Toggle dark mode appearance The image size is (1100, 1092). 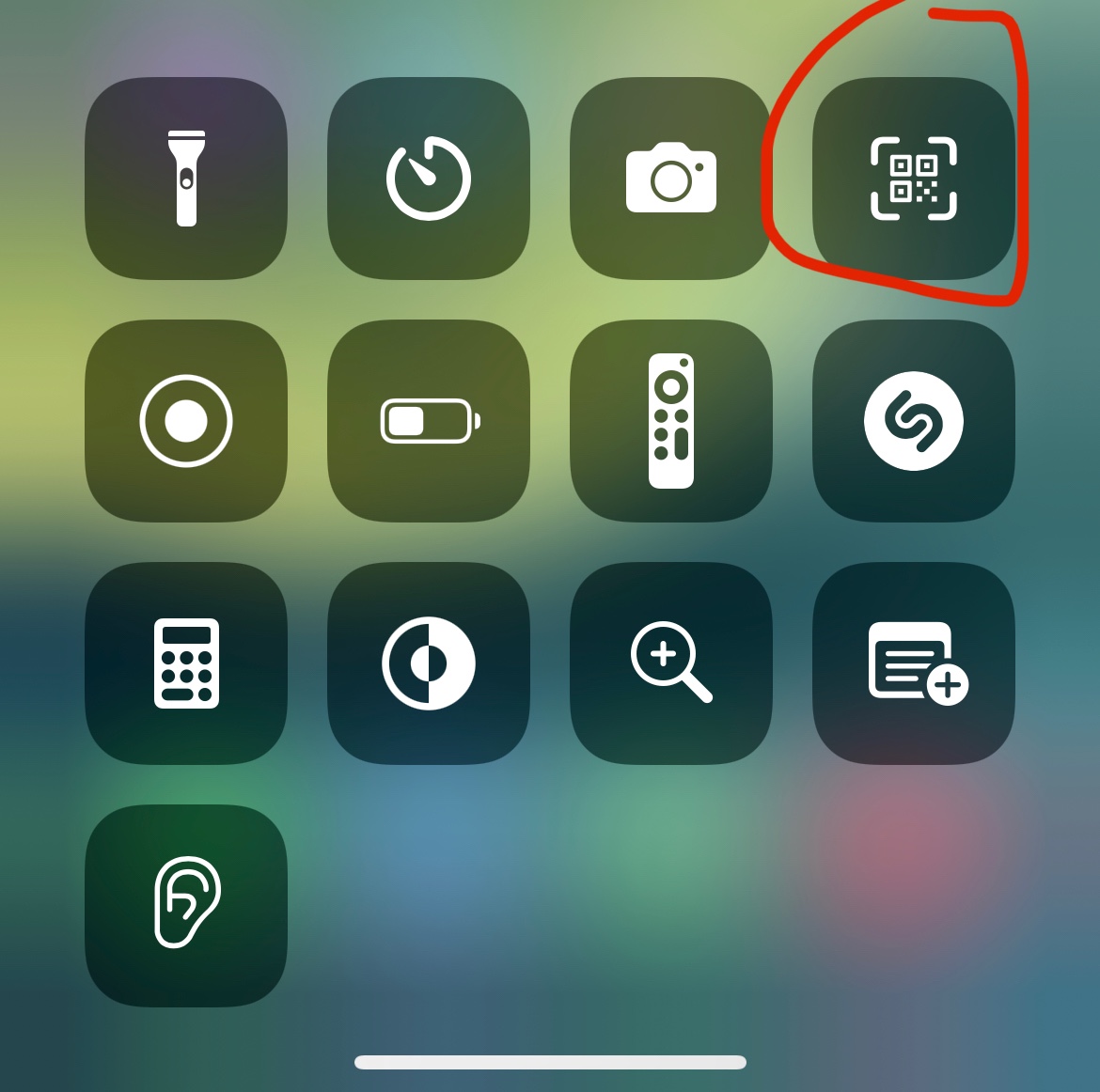pos(429,663)
